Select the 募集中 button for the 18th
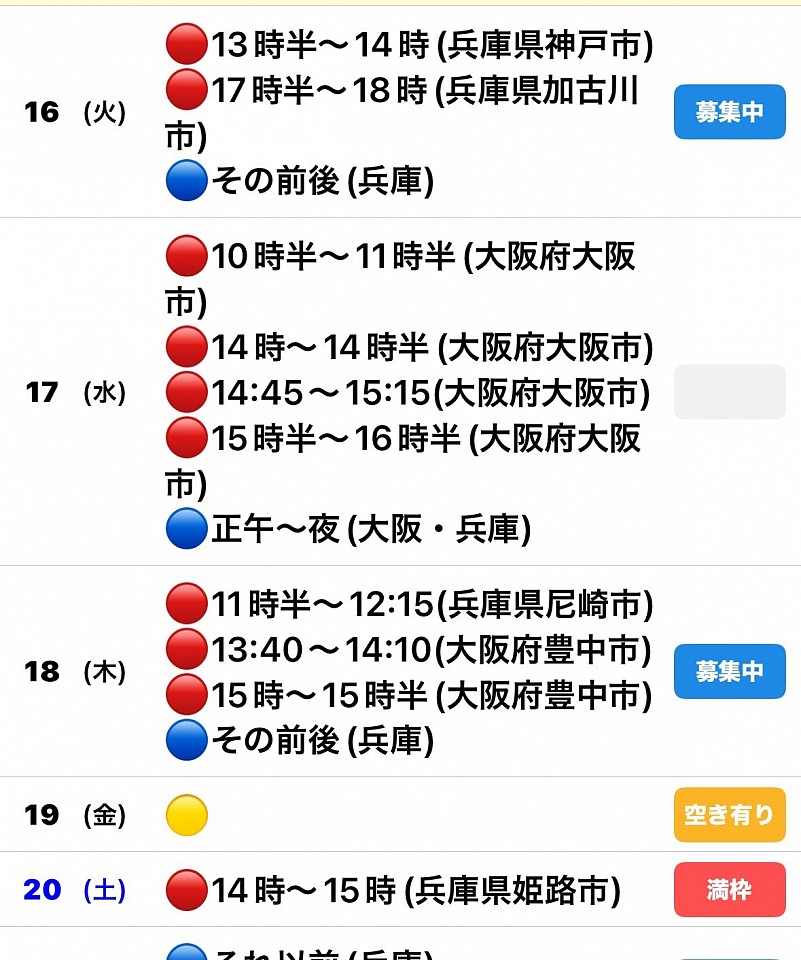 (729, 671)
